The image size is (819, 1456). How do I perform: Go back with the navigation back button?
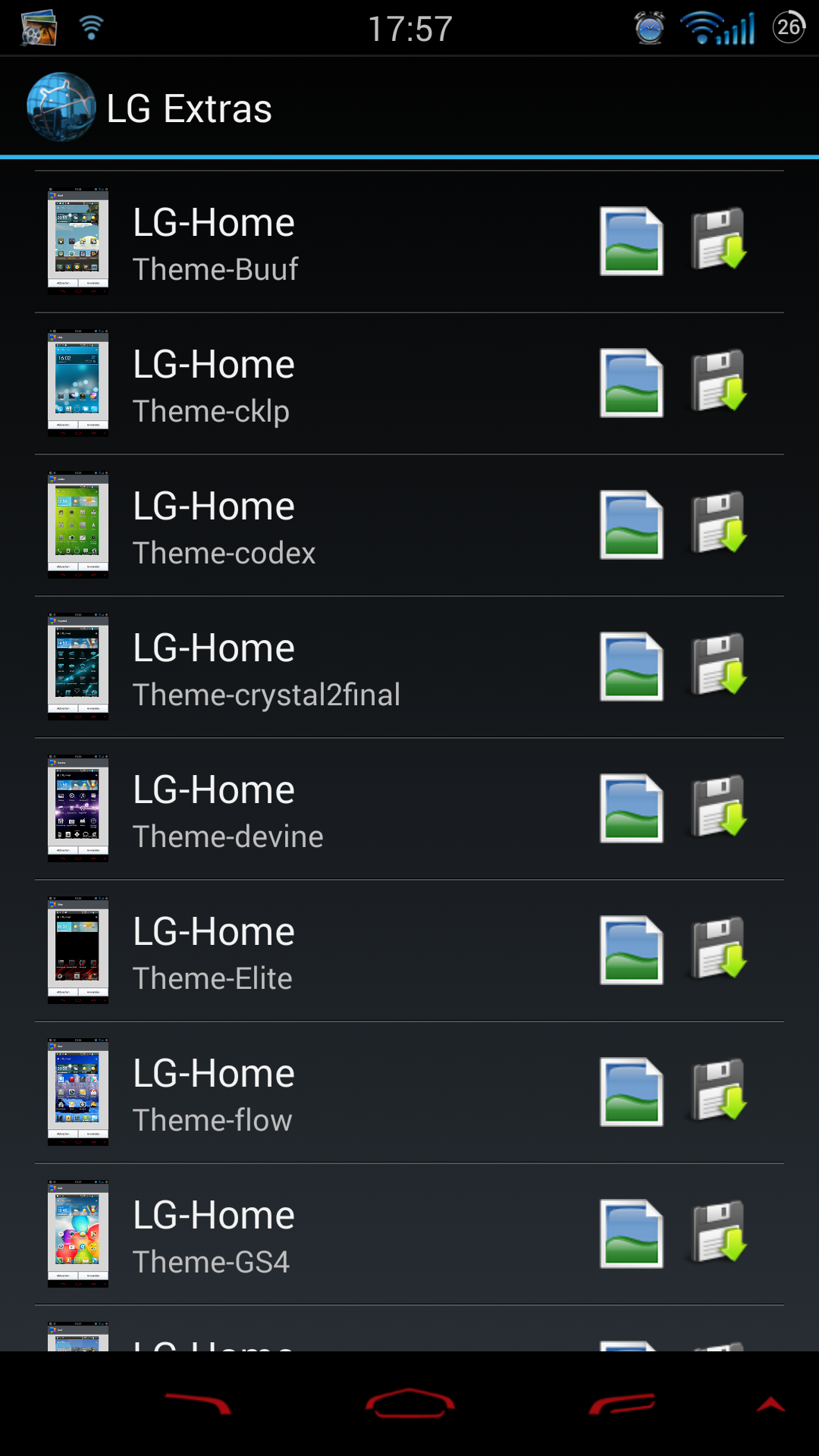(x=198, y=1404)
